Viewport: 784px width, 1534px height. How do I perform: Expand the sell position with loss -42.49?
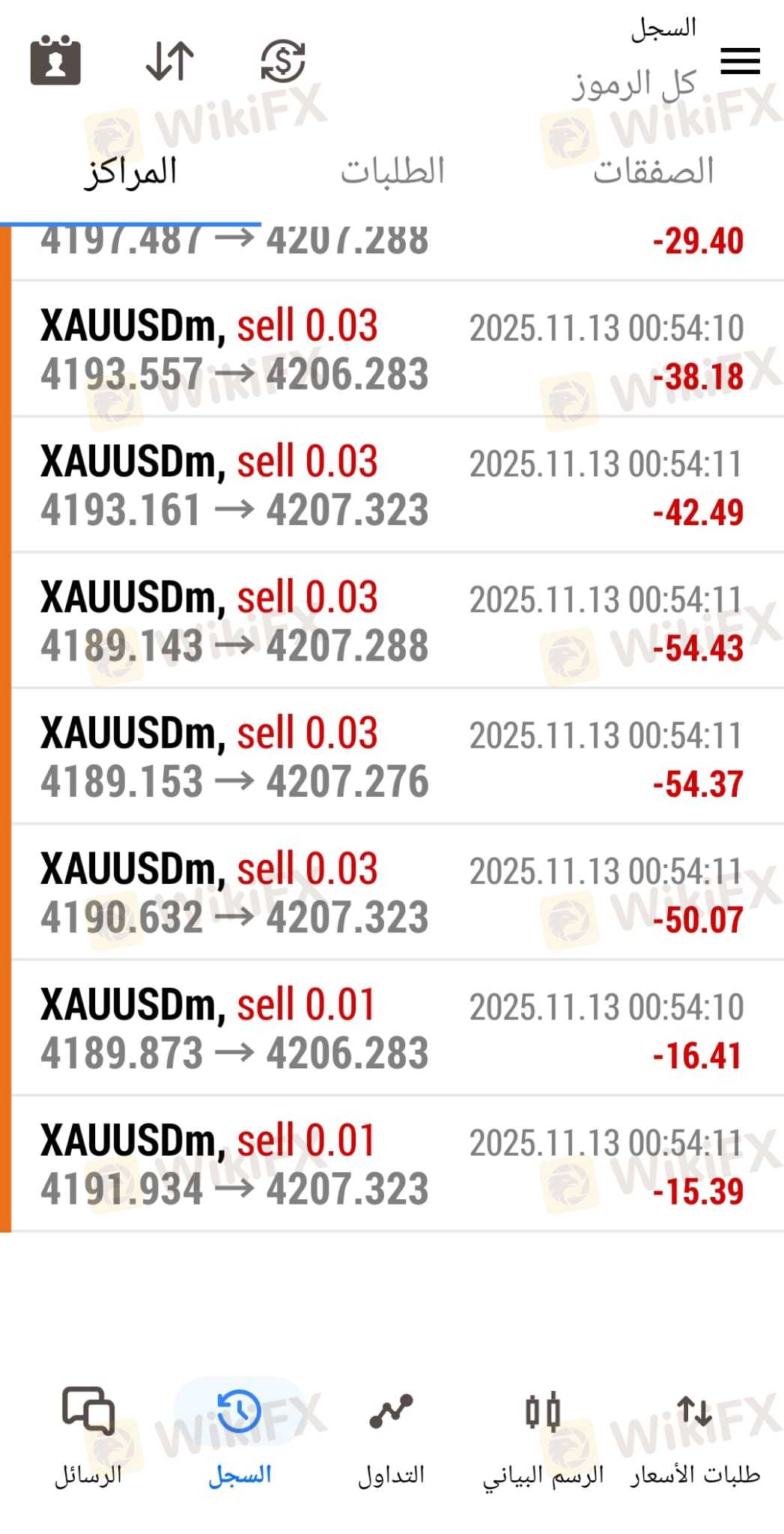pos(392,485)
